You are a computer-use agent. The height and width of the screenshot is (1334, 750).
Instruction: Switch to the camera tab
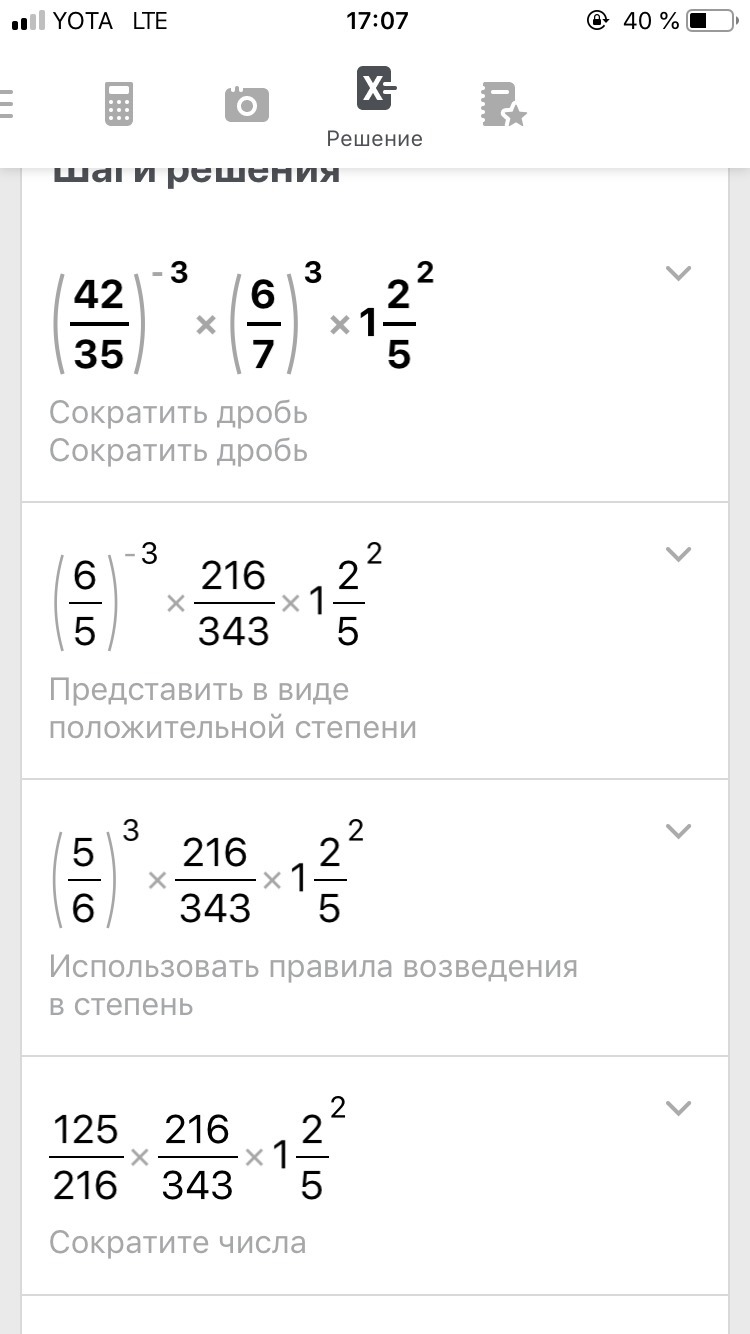click(x=247, y=103)
